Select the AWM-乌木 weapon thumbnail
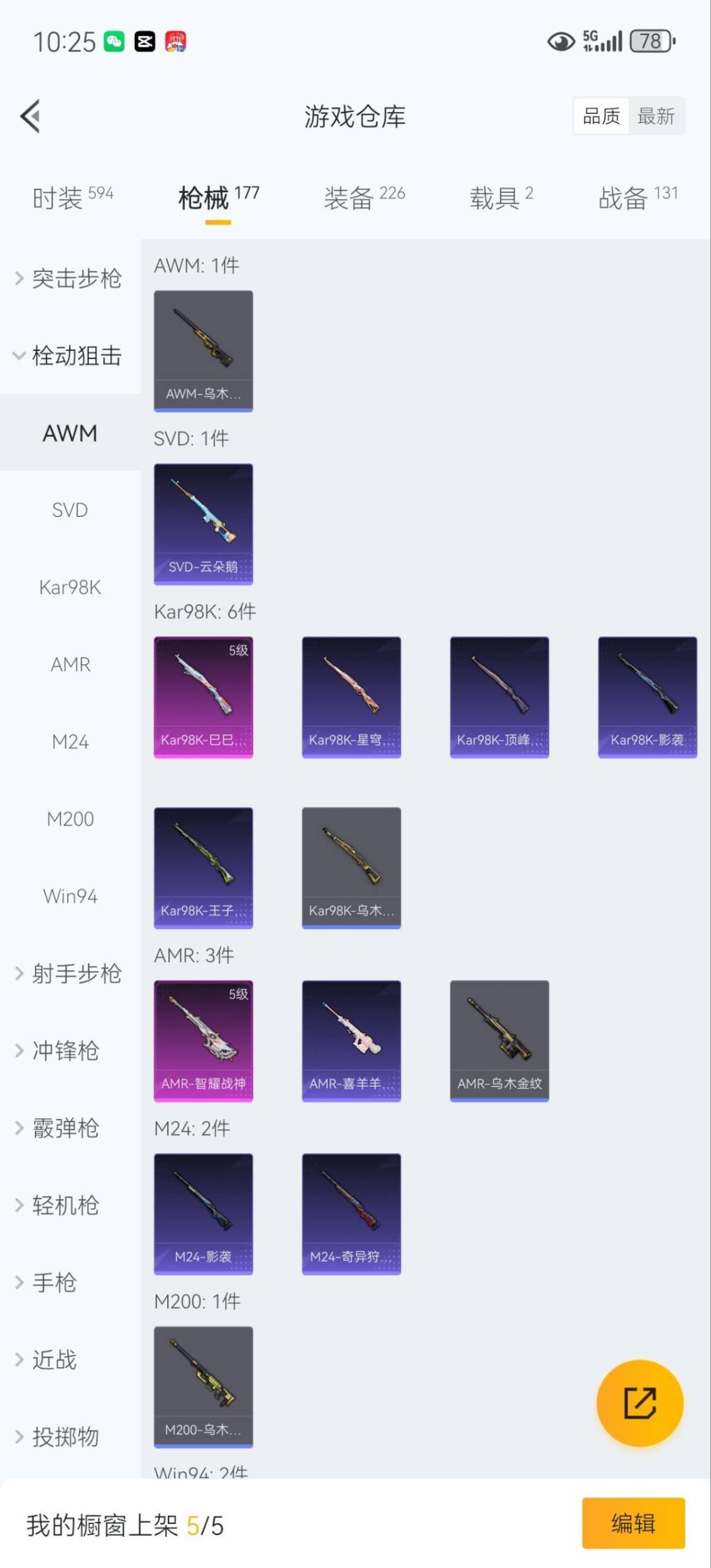Image resolution: width=711 pixels, height=1568 pixels. (203, 351)
